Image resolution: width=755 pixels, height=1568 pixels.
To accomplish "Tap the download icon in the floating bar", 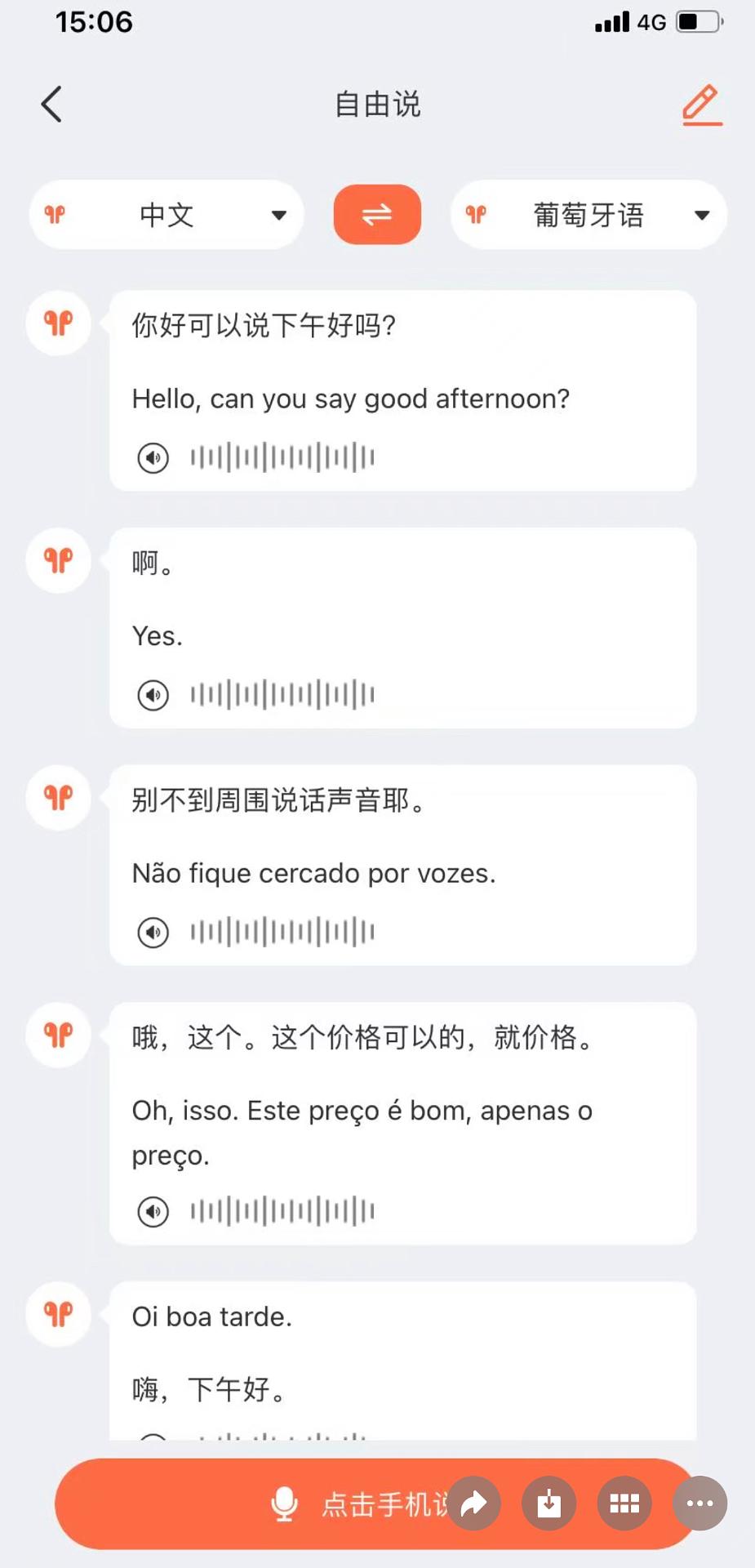I will 549,1503.
